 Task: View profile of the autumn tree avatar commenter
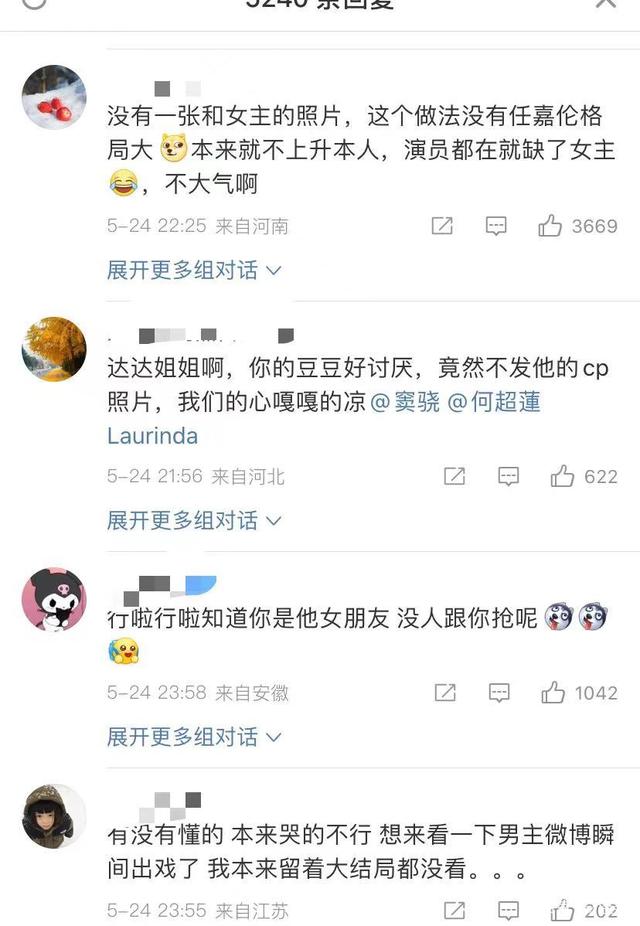[x=54, y=349]
